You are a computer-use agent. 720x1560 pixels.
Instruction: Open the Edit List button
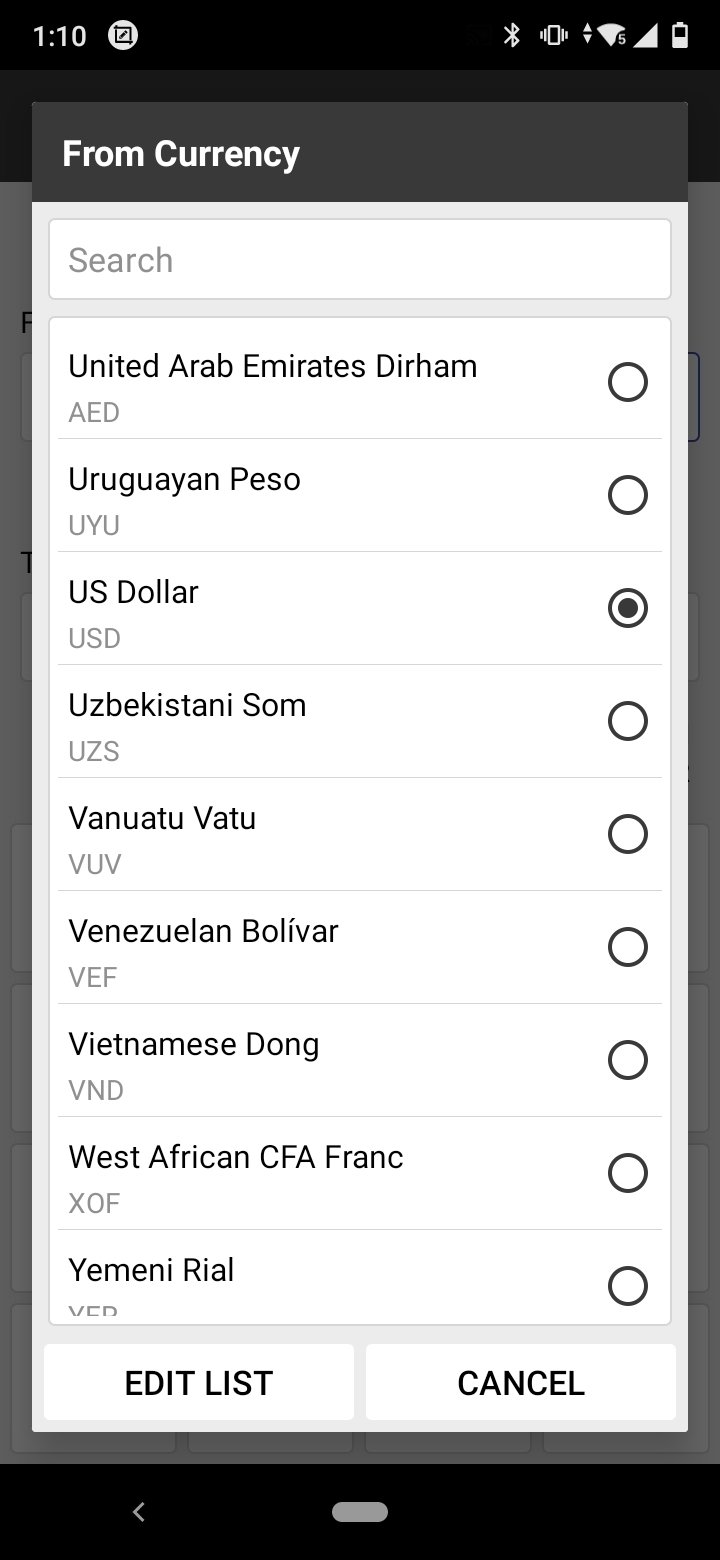199,1382
